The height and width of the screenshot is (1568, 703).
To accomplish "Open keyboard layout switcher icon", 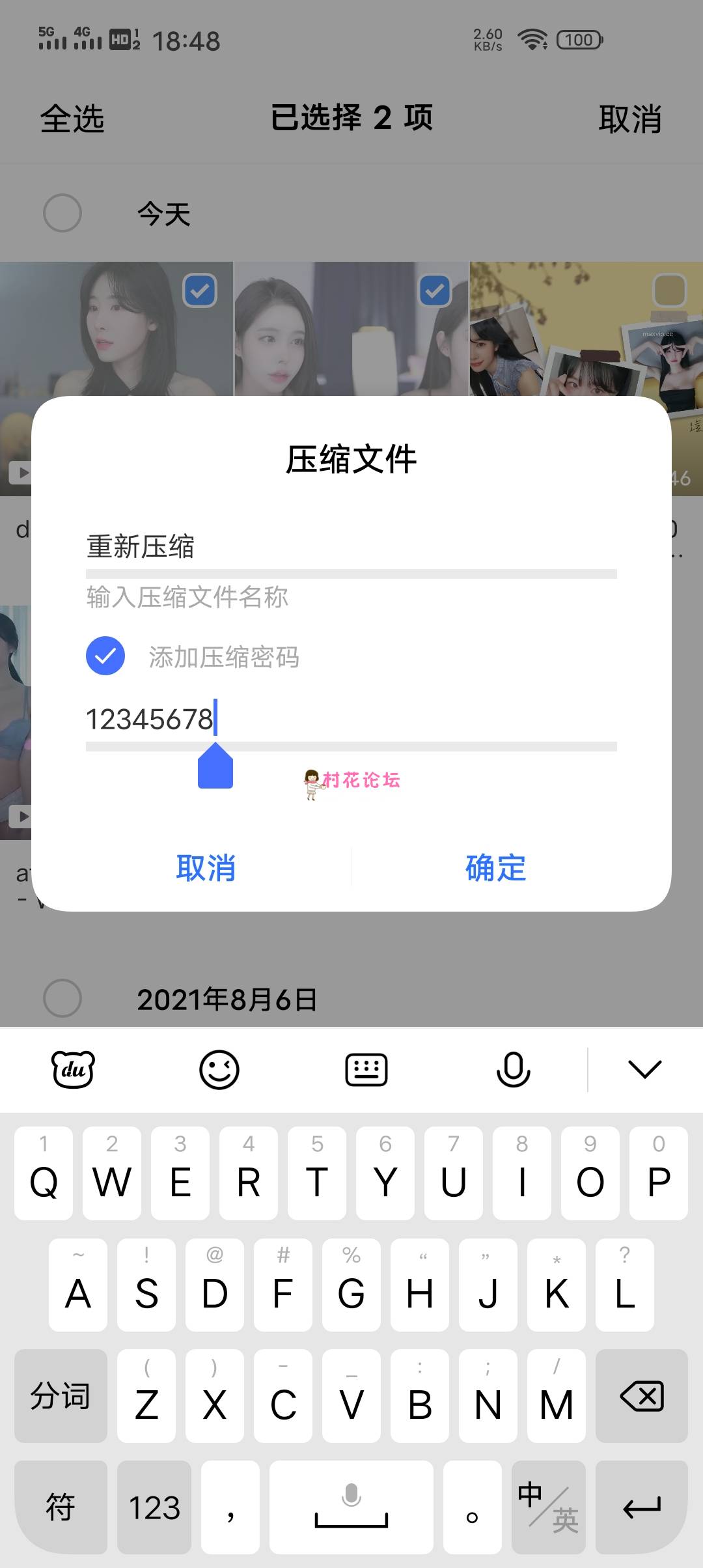I will click(366, 1069).
